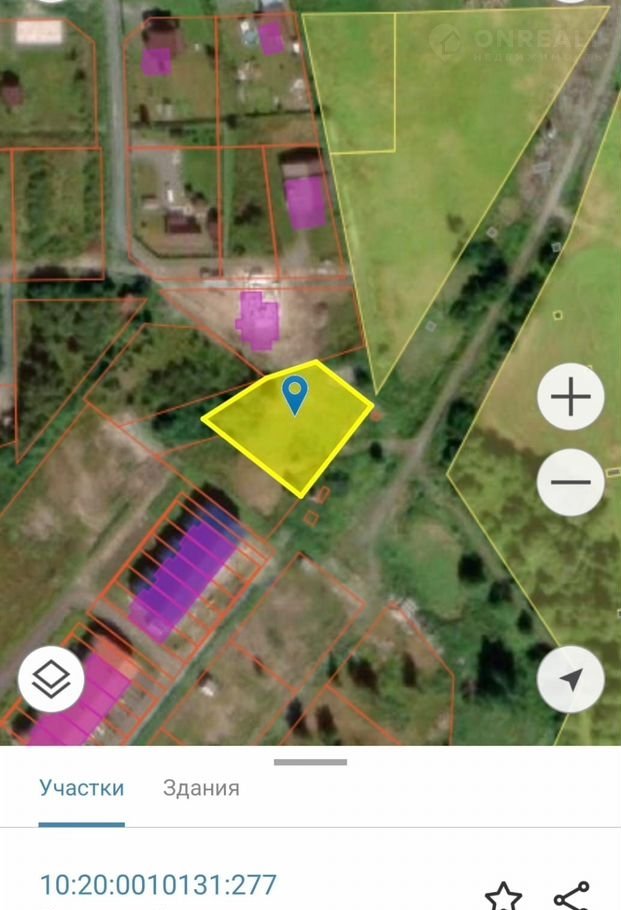Expand the bottom sheet handle
Viewport: 621px width, 910px height.
[x=310, y=762]
